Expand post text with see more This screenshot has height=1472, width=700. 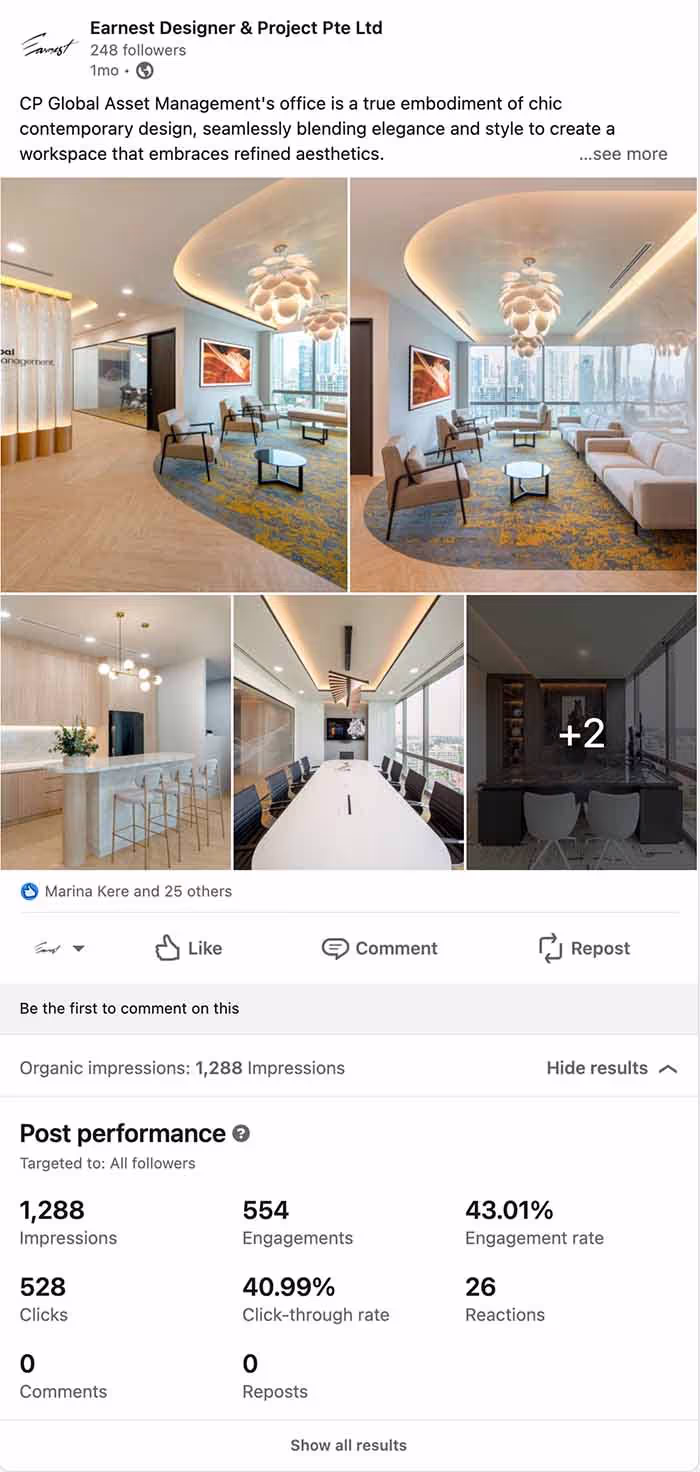tap(623, 154)
